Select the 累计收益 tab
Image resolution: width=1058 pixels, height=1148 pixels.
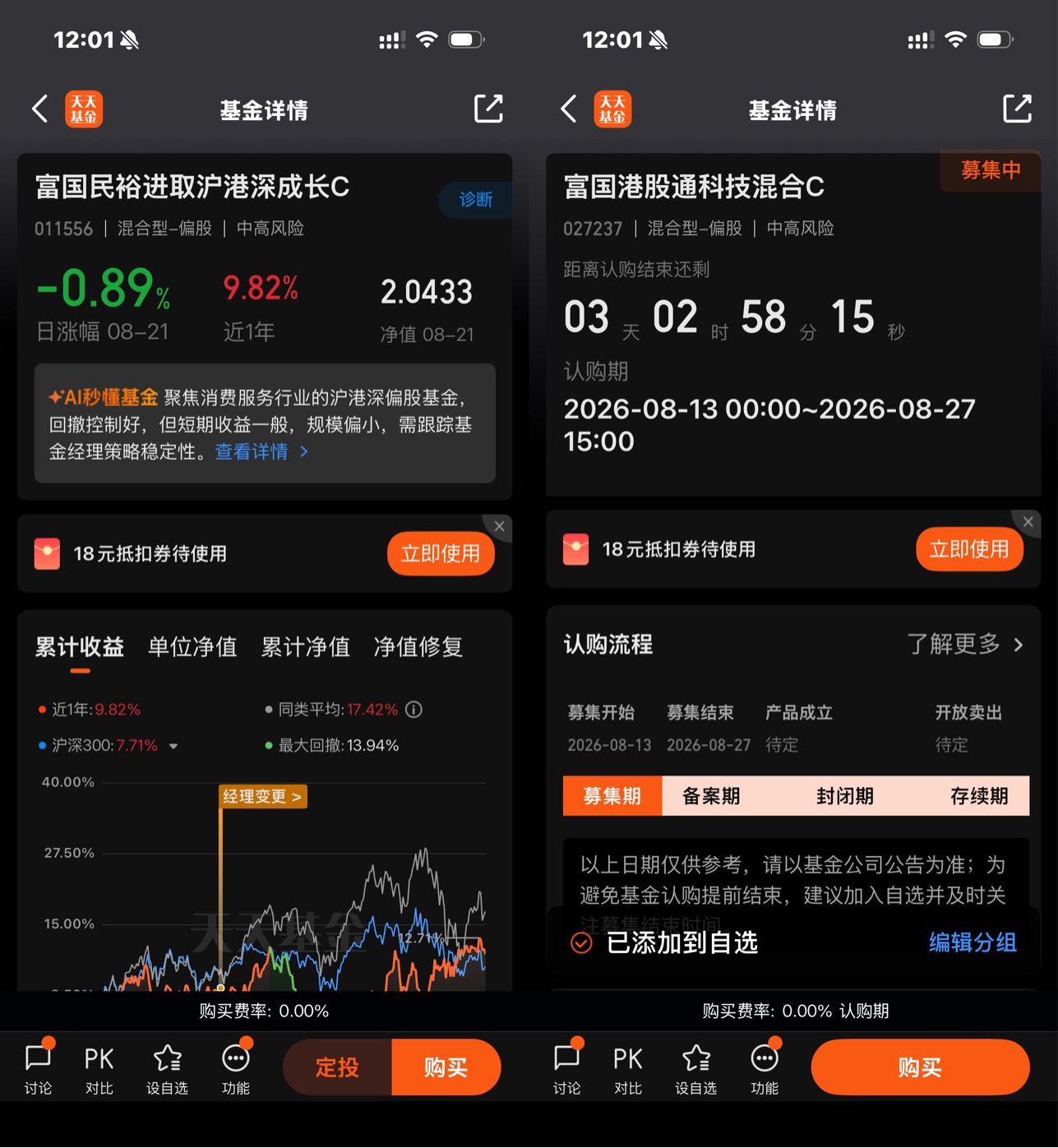pyautogui.click(x=80, y=647)
